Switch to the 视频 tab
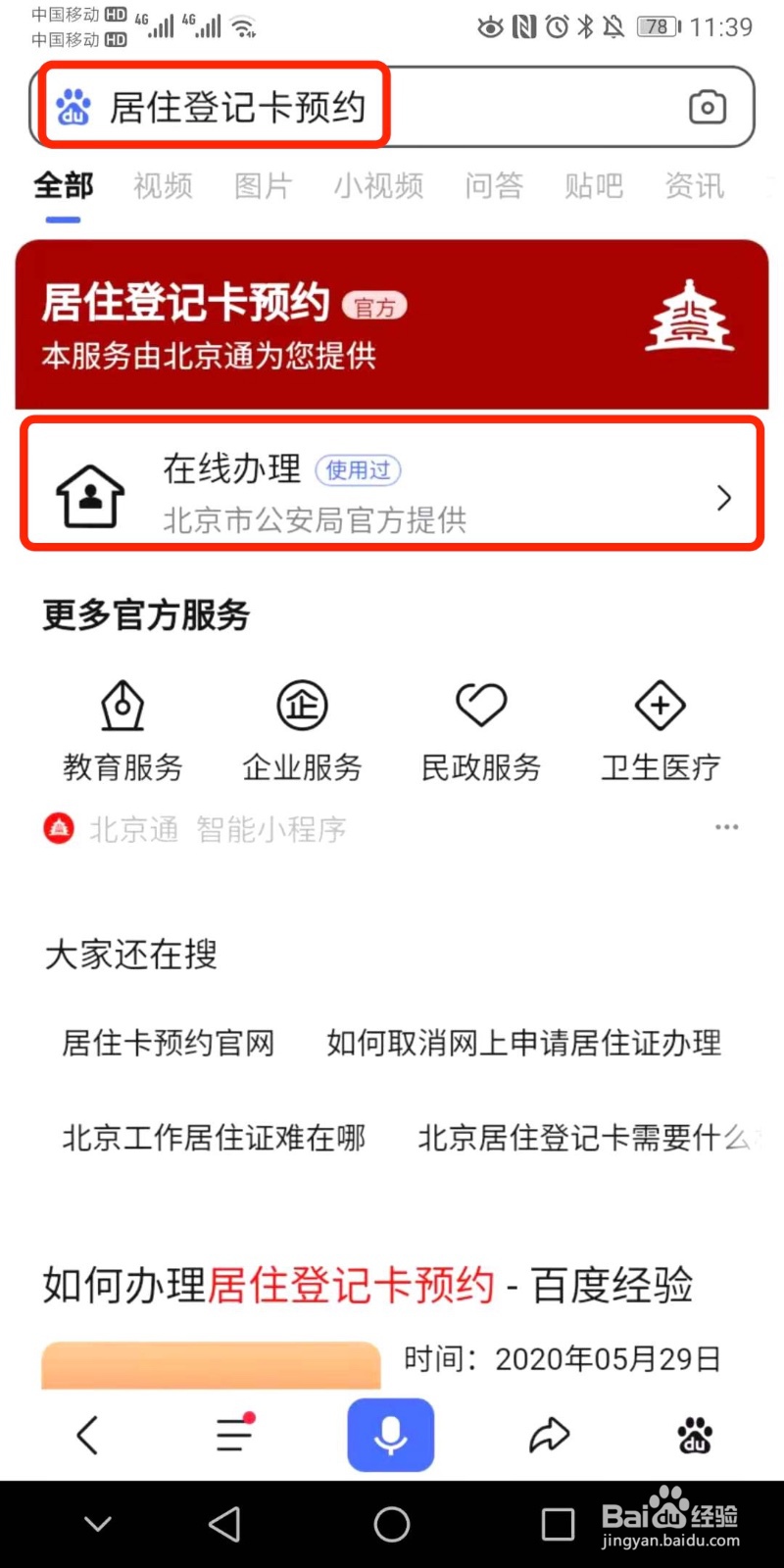The width and height of the screenshot is (784, 1568). (x=162, y=186)
